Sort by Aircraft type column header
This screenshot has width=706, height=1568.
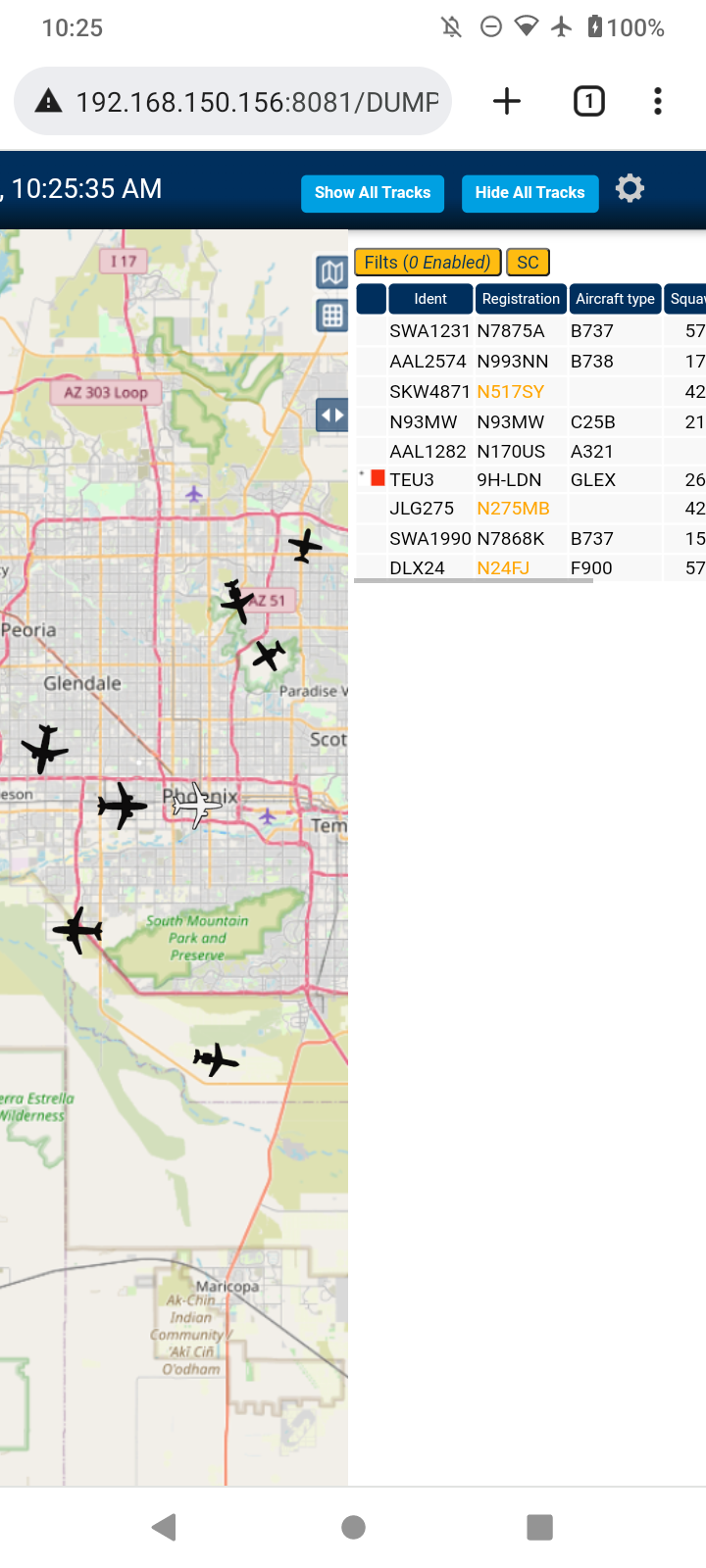[615, 299]
